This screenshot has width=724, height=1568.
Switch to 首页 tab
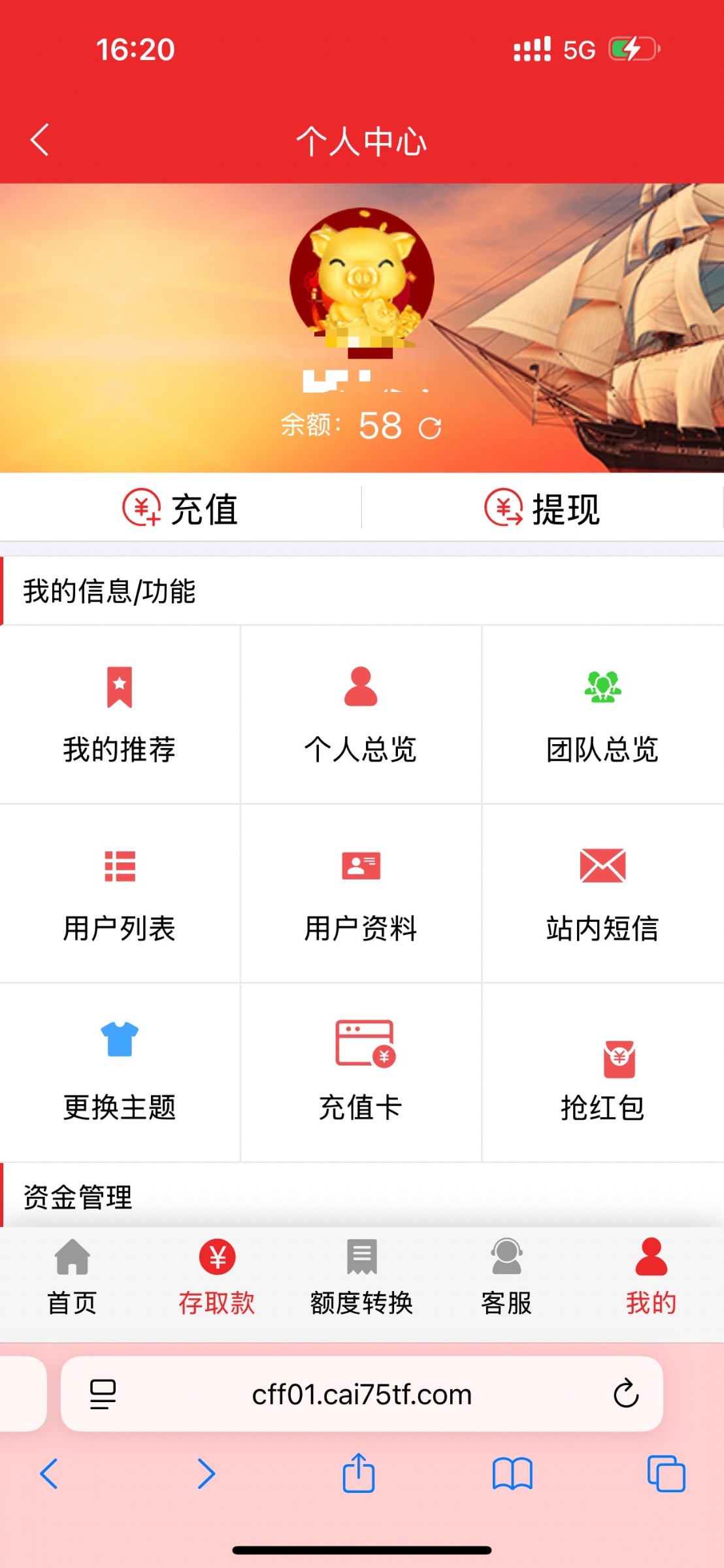coord(72,1277)
